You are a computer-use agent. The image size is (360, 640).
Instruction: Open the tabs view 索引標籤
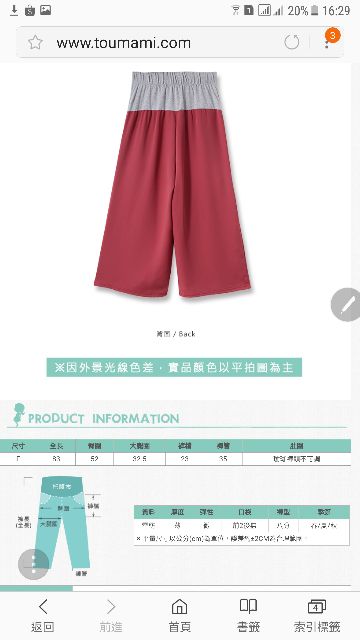317,616
